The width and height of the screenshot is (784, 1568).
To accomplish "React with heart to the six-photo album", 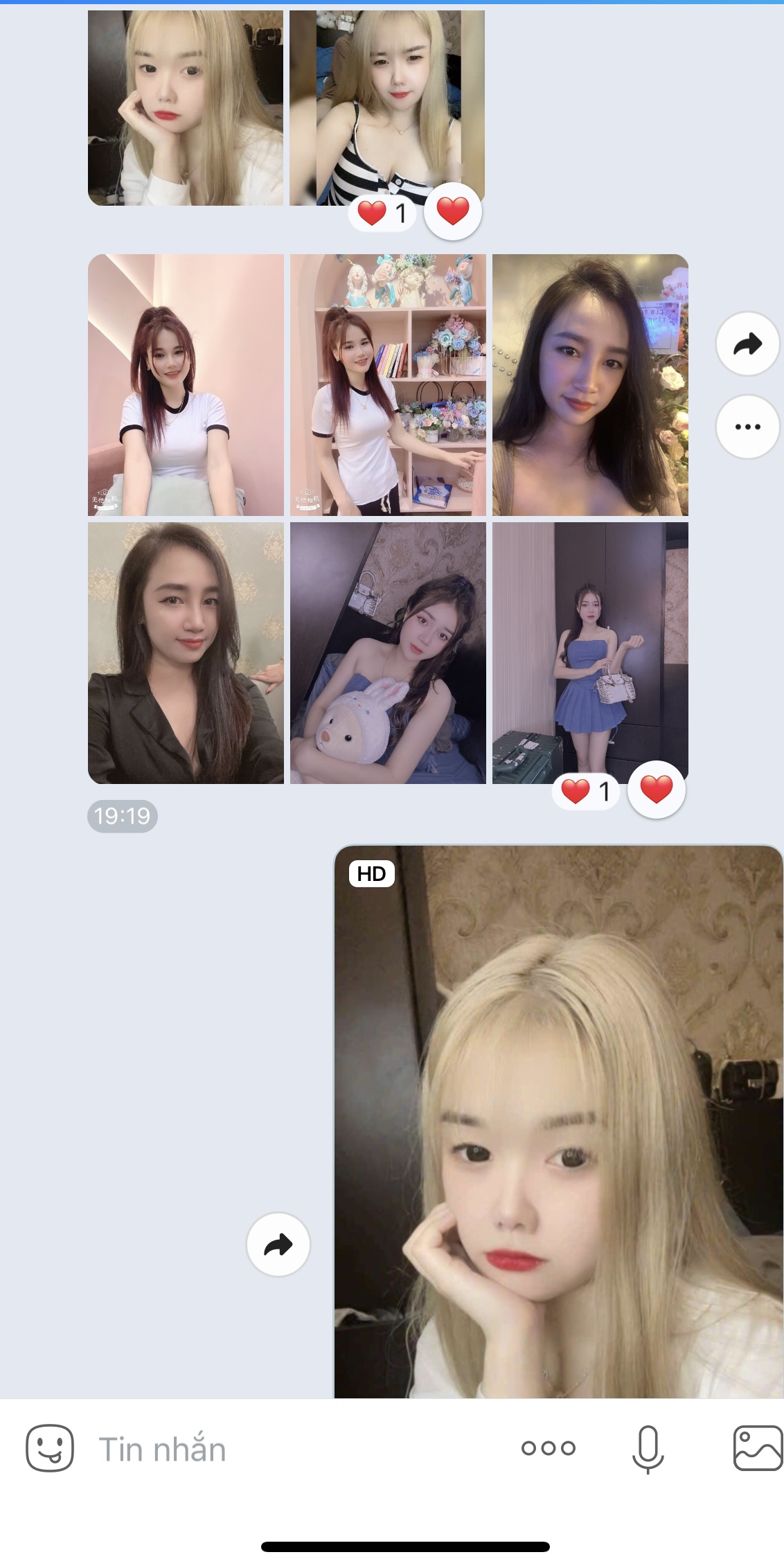I will pos(657,790).
